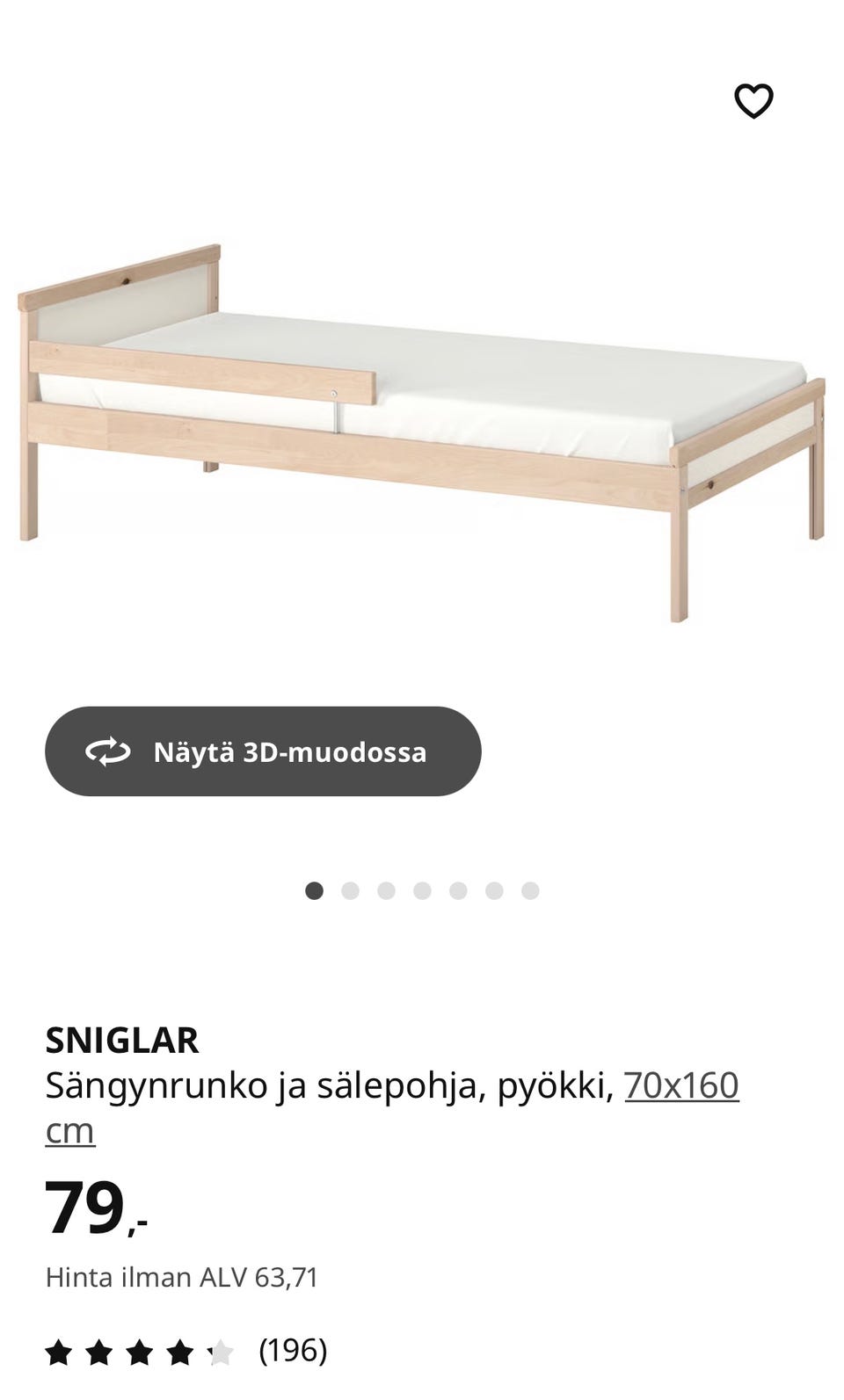
Task: Click the fifth carousel dot
Action: (455, 889)
